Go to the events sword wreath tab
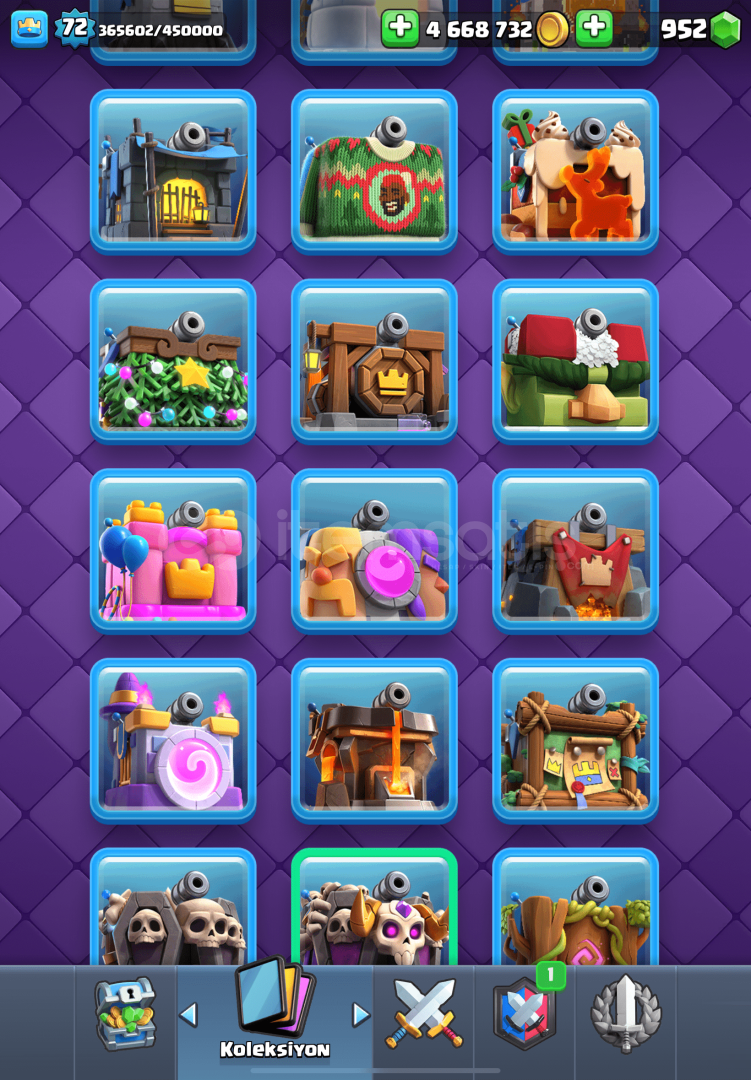751x1080 pixels. point(626,1014)
